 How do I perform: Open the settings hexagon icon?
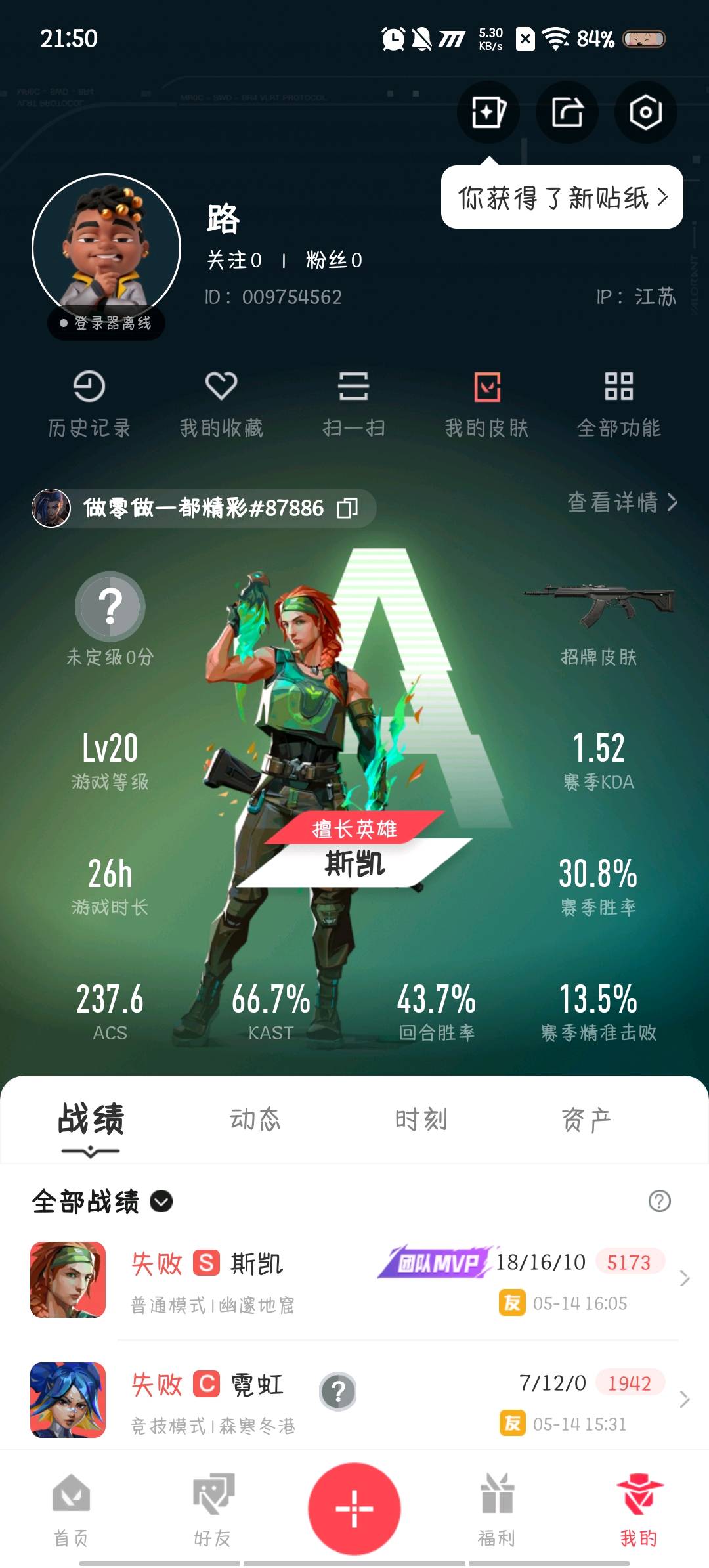point(645,112)
